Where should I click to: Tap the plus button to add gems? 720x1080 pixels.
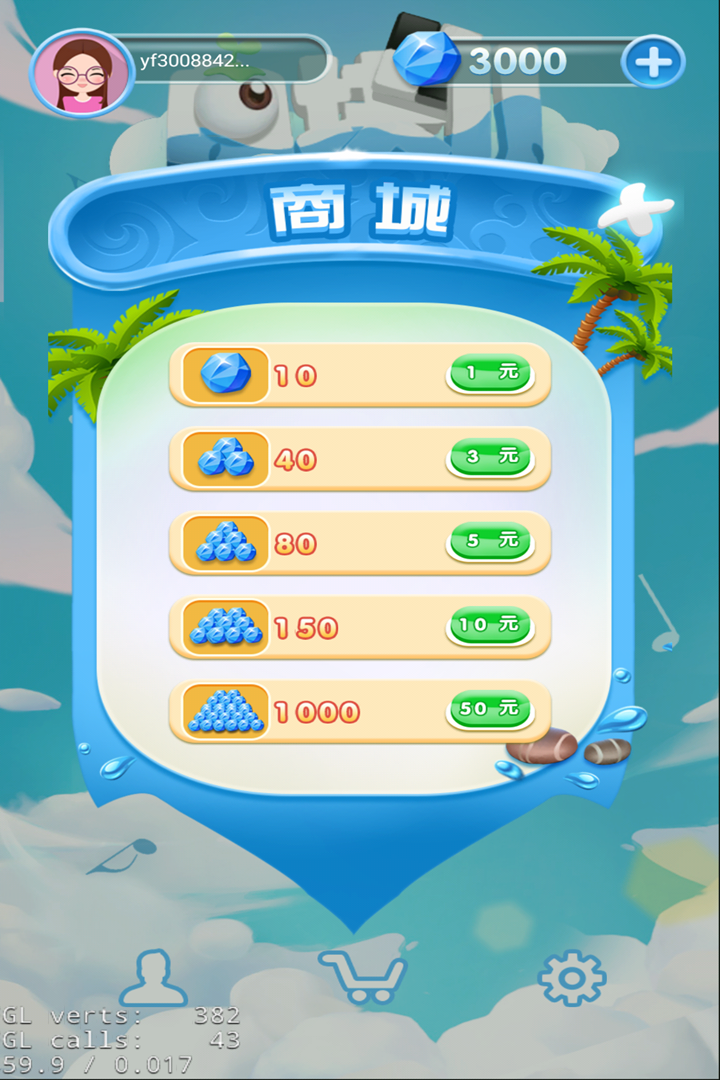(653, 64)
